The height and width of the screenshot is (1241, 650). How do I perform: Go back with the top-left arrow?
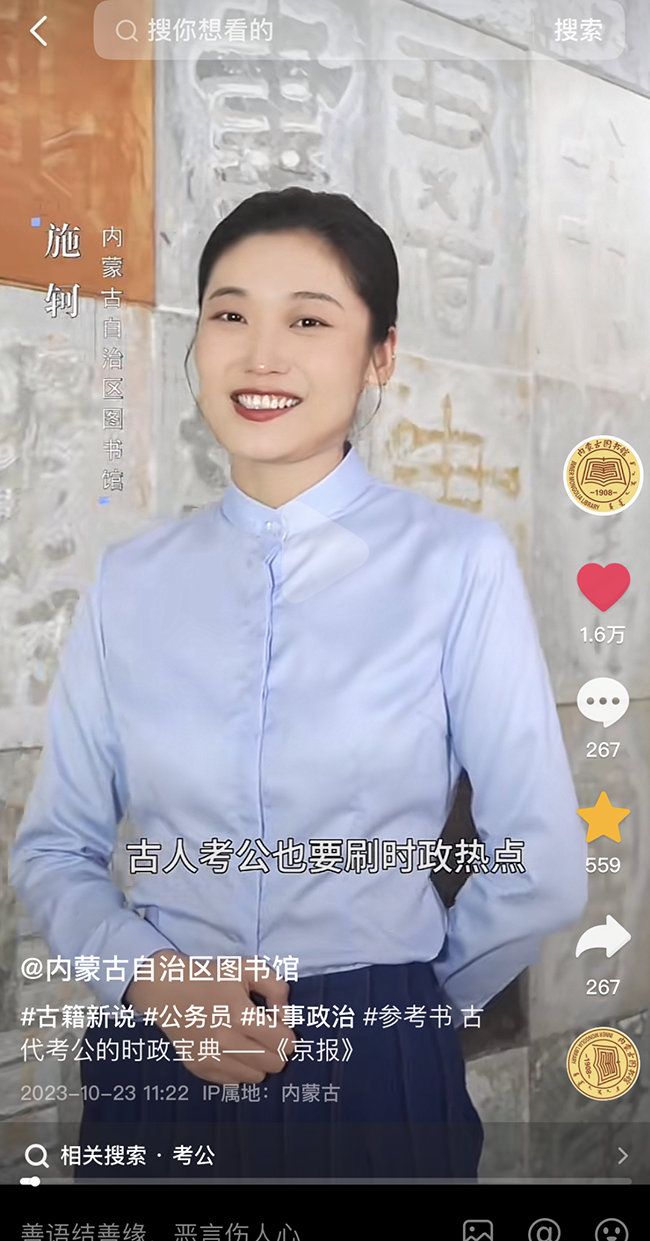tap(38, 31)
